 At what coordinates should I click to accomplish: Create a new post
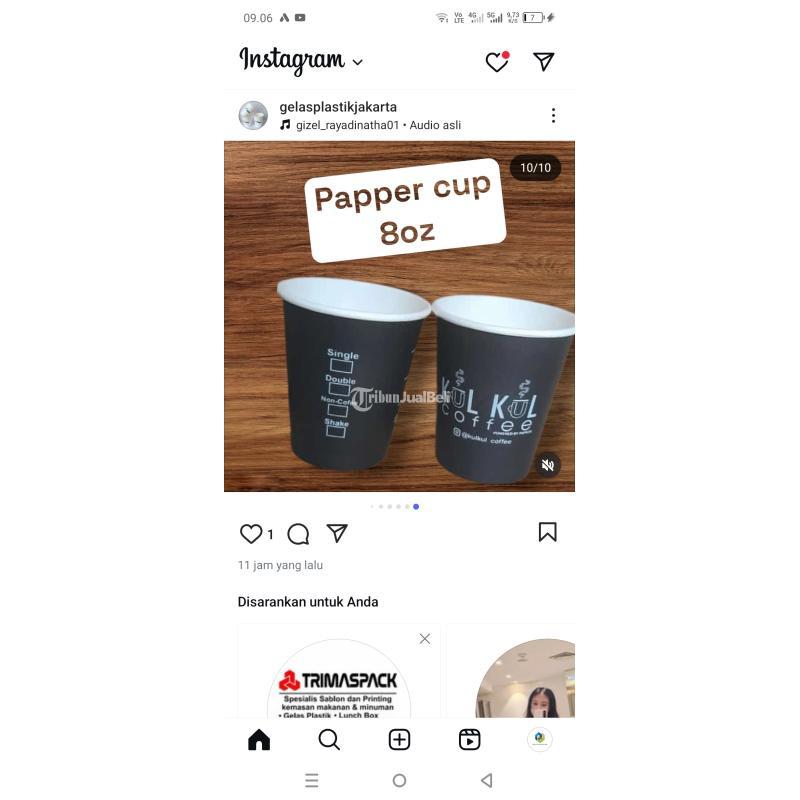[399, 739]
